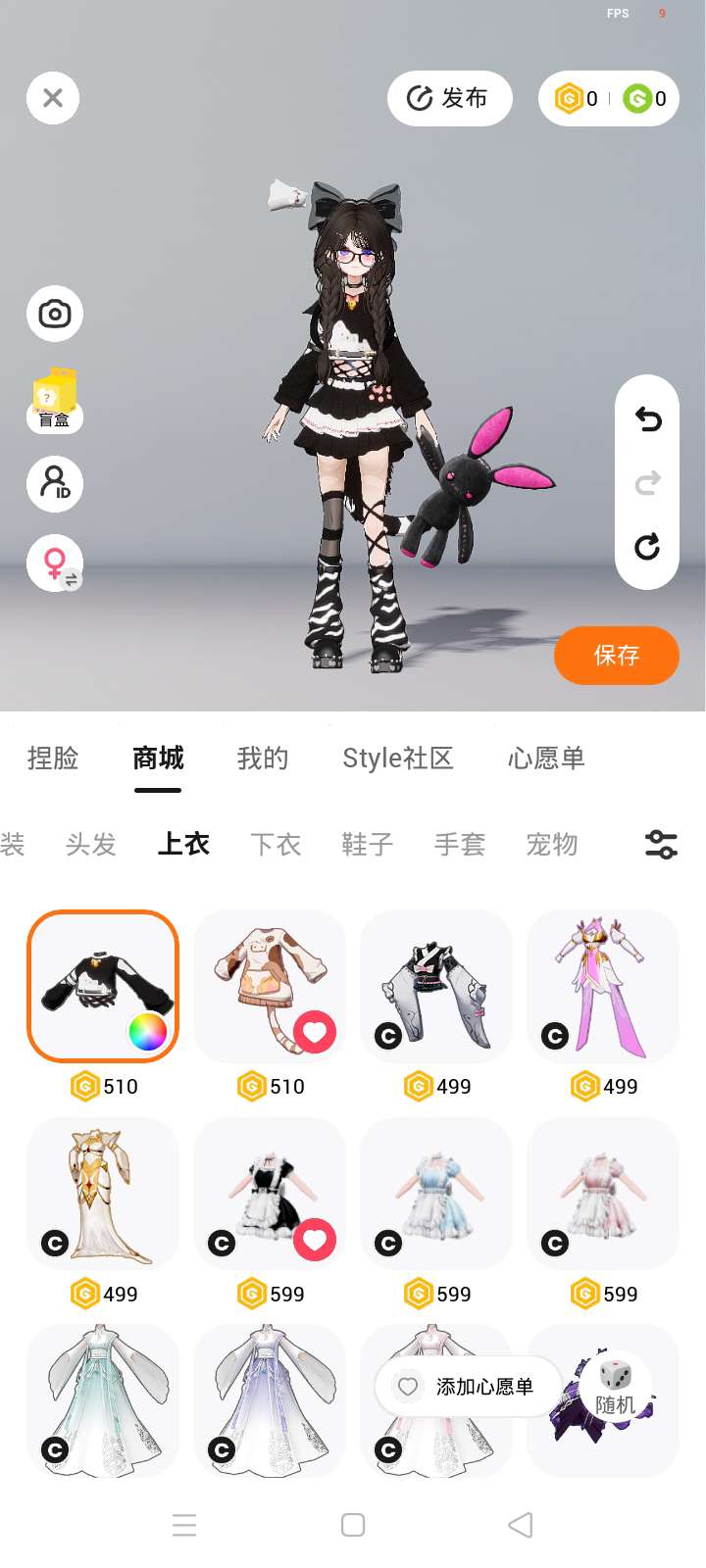The image size is (706, 1568).
Task: Tap the 随机 random dice button
Action: point(615,1389)
